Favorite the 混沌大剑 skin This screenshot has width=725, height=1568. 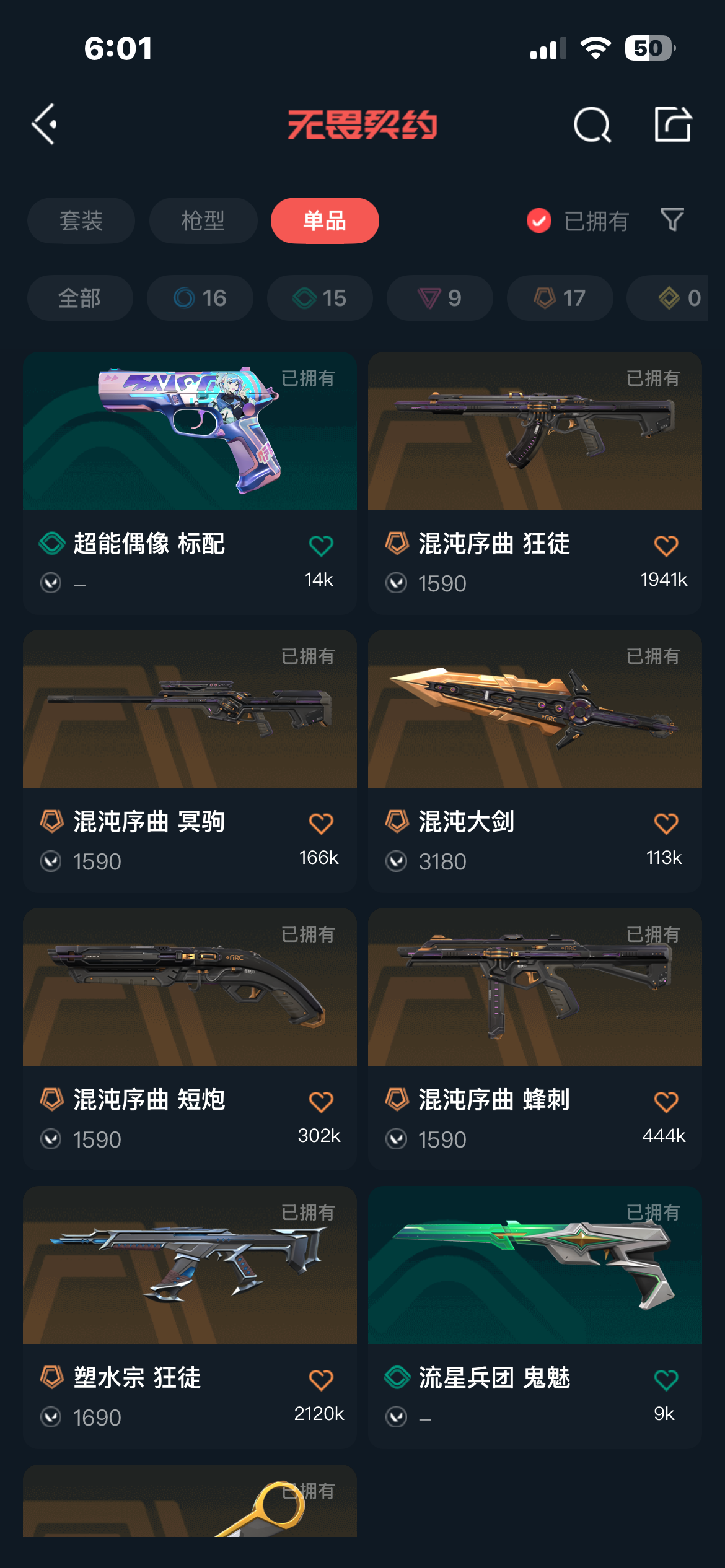pyautogui.click(x=666, y=824)
